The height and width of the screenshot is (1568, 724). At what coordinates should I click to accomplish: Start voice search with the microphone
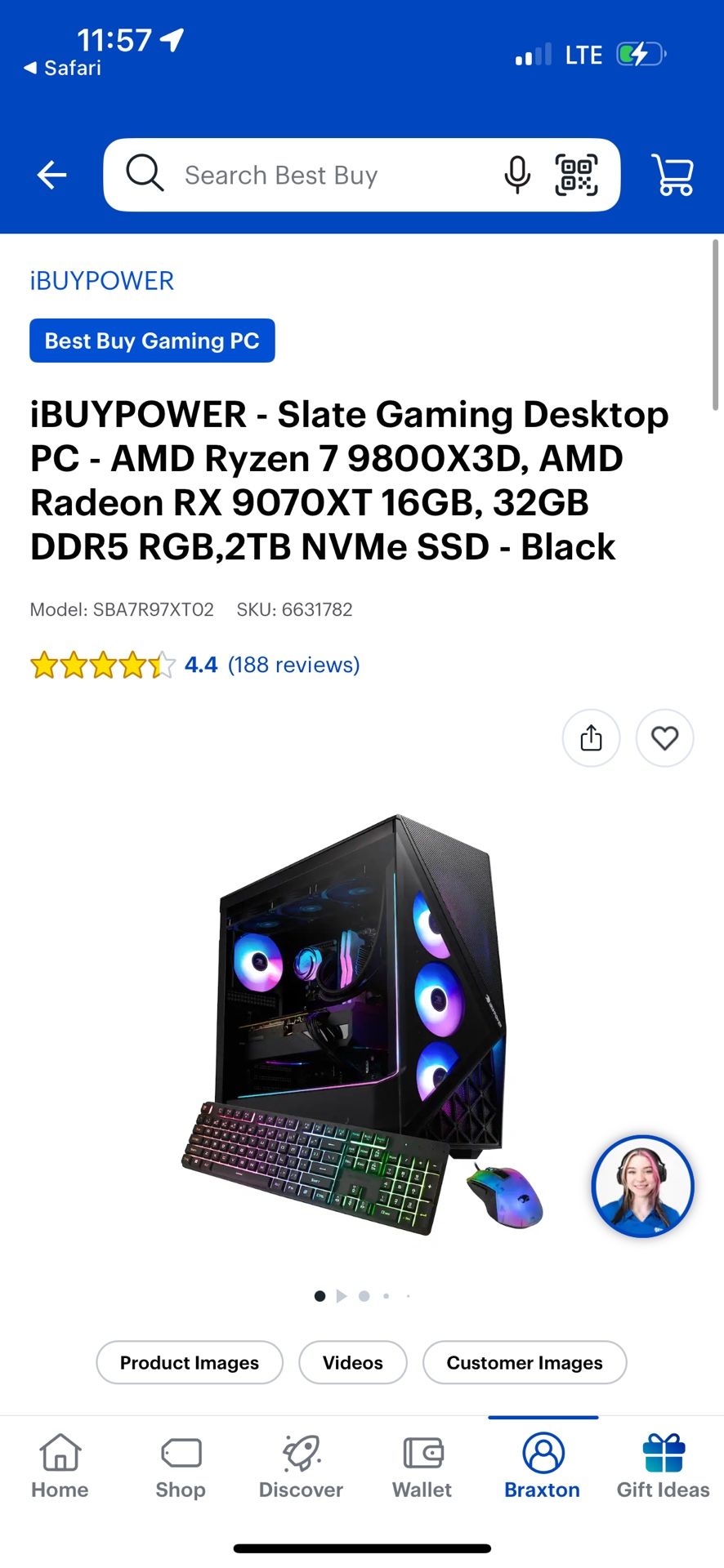pos(516,175)
